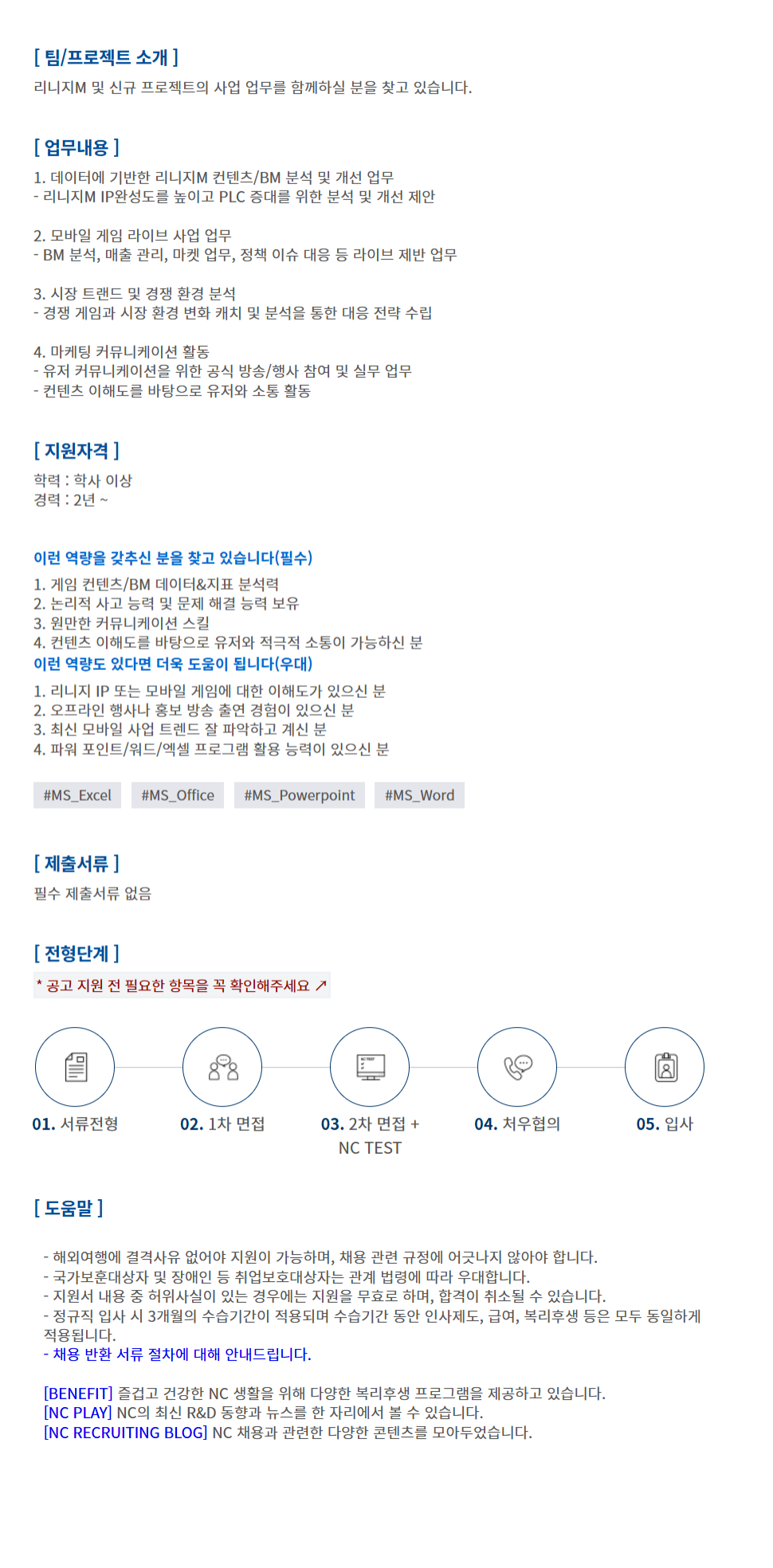Open the NC PLAY link
Image resolution: width=773 pixels, height=1568 pixels.
(x=78, y=1412)
